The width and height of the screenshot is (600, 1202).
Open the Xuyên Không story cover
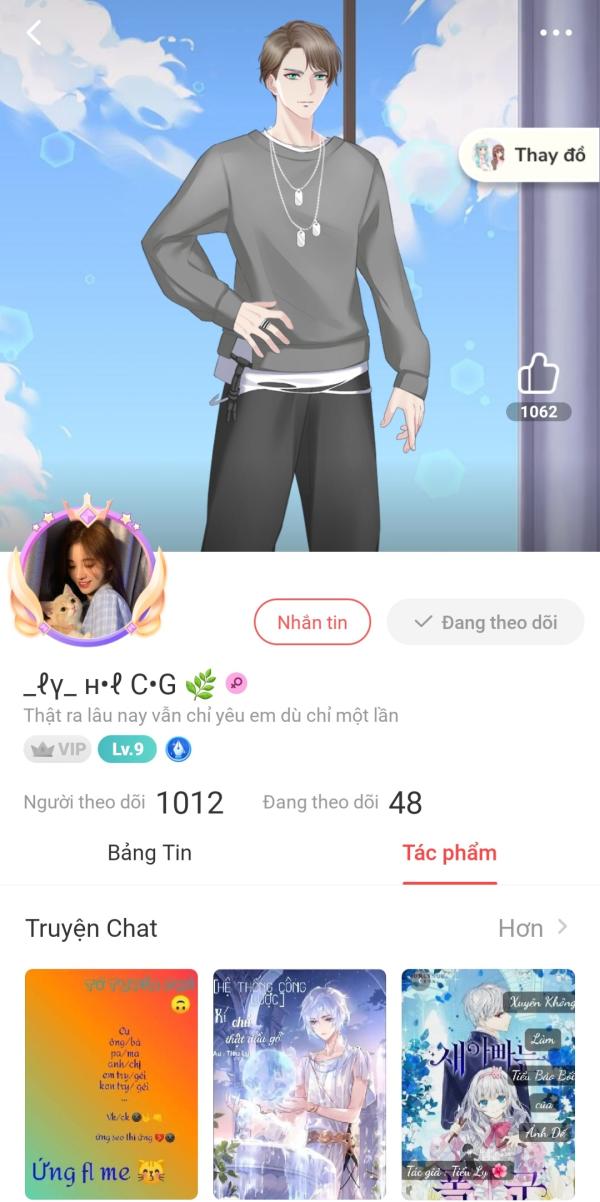click(x=488, y=1084)
